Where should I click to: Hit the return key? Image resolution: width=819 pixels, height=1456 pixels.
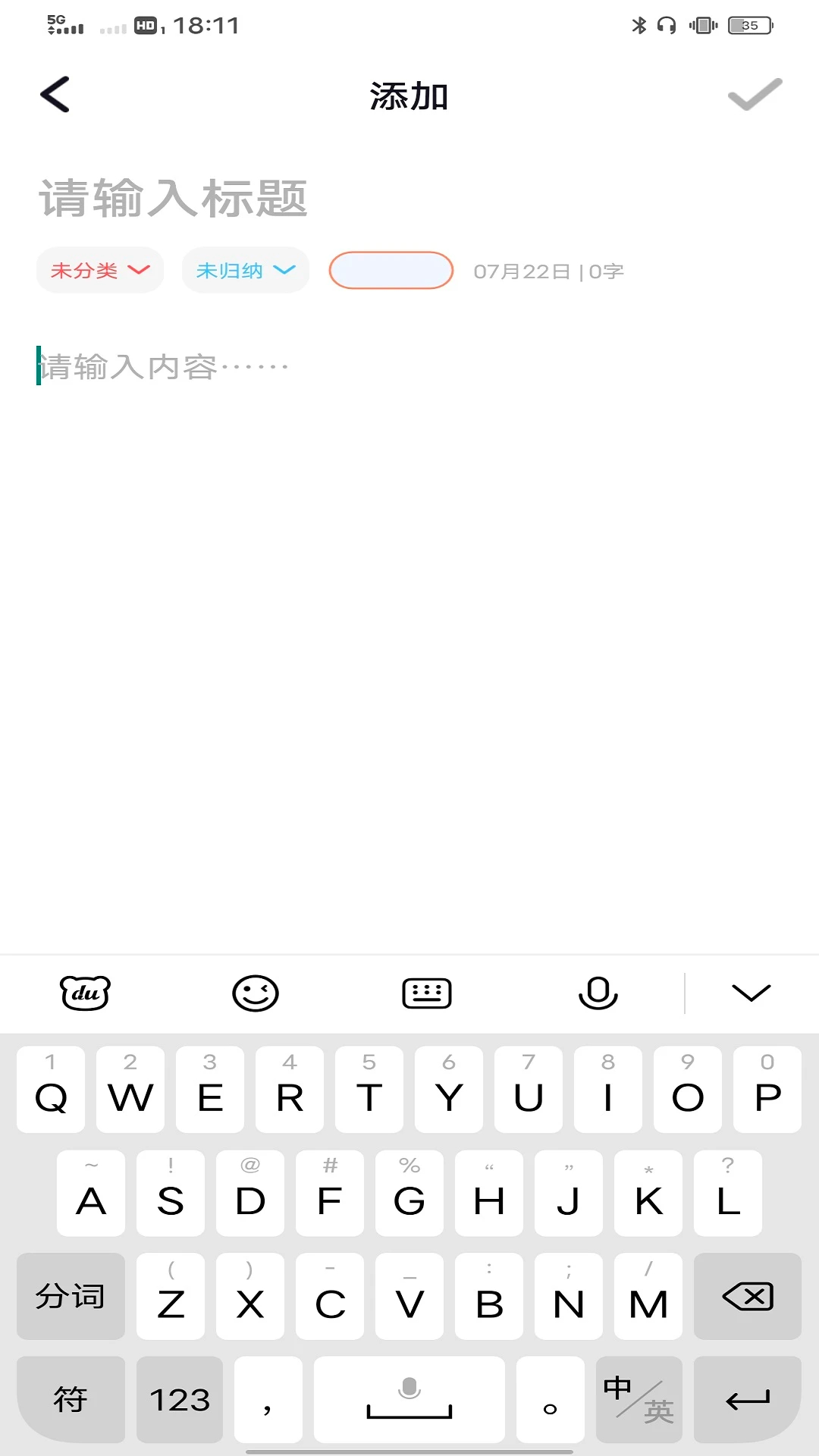point(748,1400)
